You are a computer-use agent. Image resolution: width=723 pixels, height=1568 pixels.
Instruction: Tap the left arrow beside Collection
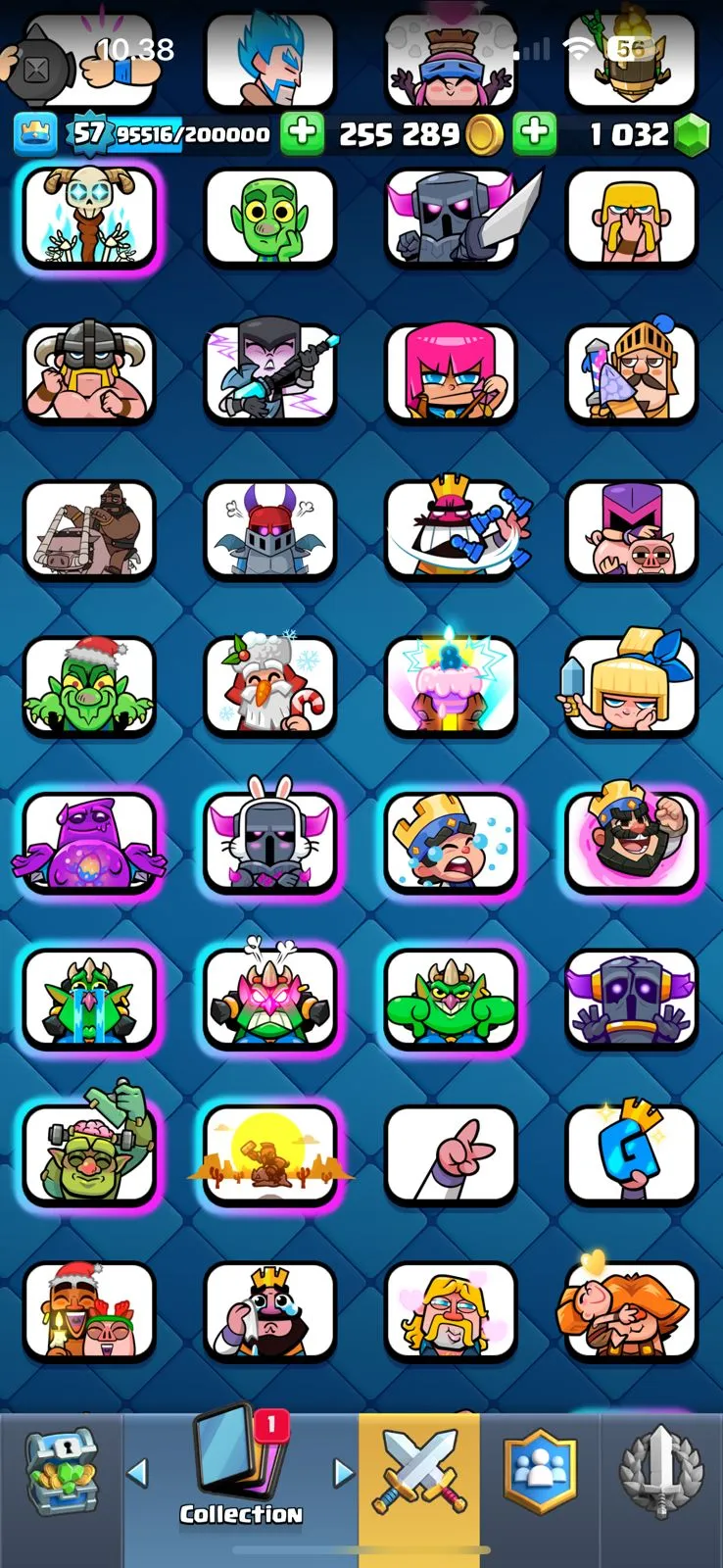click(138, 1472)
